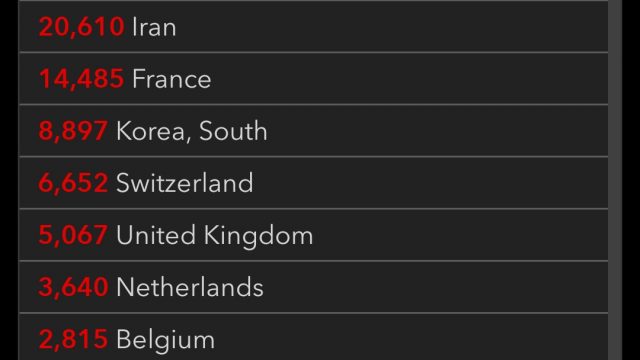Open the France entry
This screenshot has height=360, width=640.
pyautogui.click(x=313, y=79)
